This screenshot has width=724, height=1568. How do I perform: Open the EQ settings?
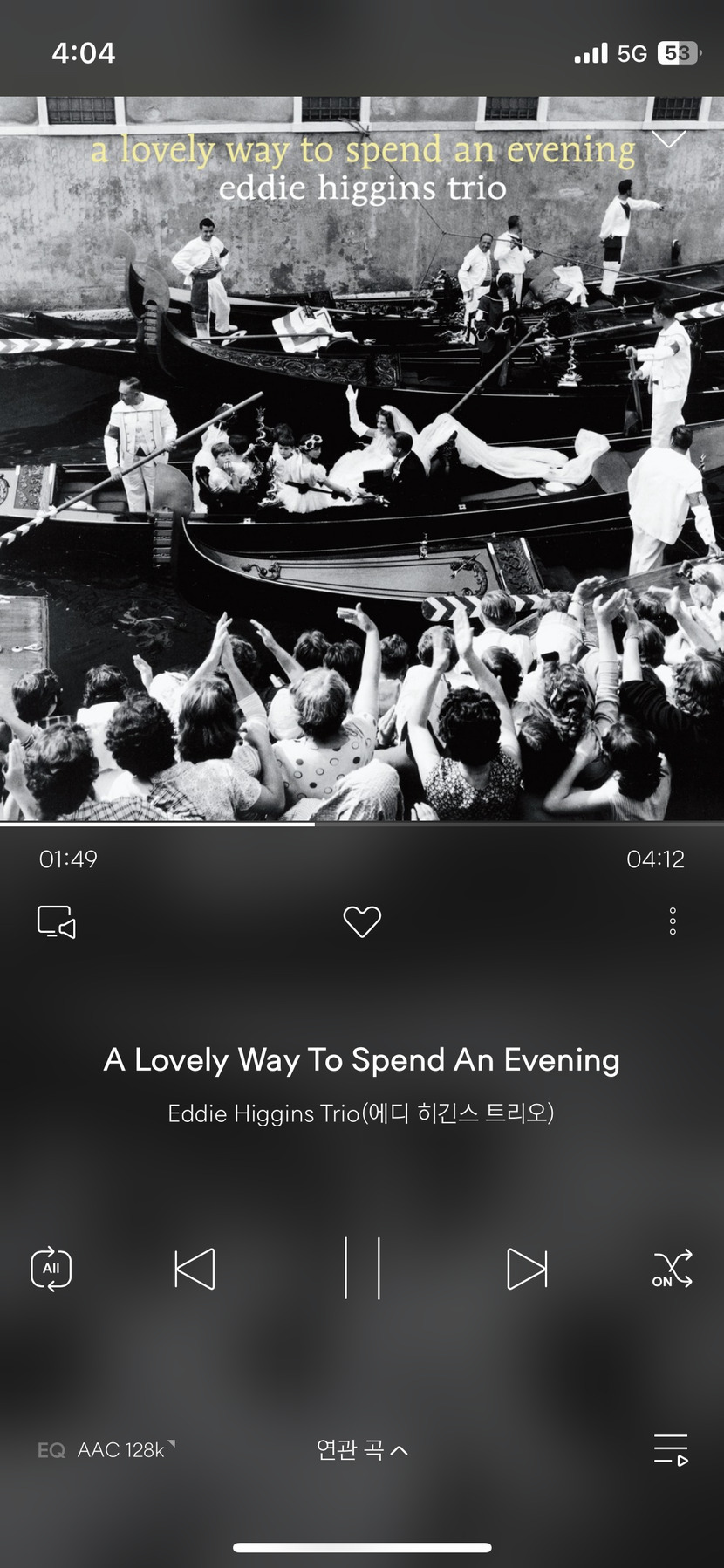pyautogui.click(x=51, y=1450)
